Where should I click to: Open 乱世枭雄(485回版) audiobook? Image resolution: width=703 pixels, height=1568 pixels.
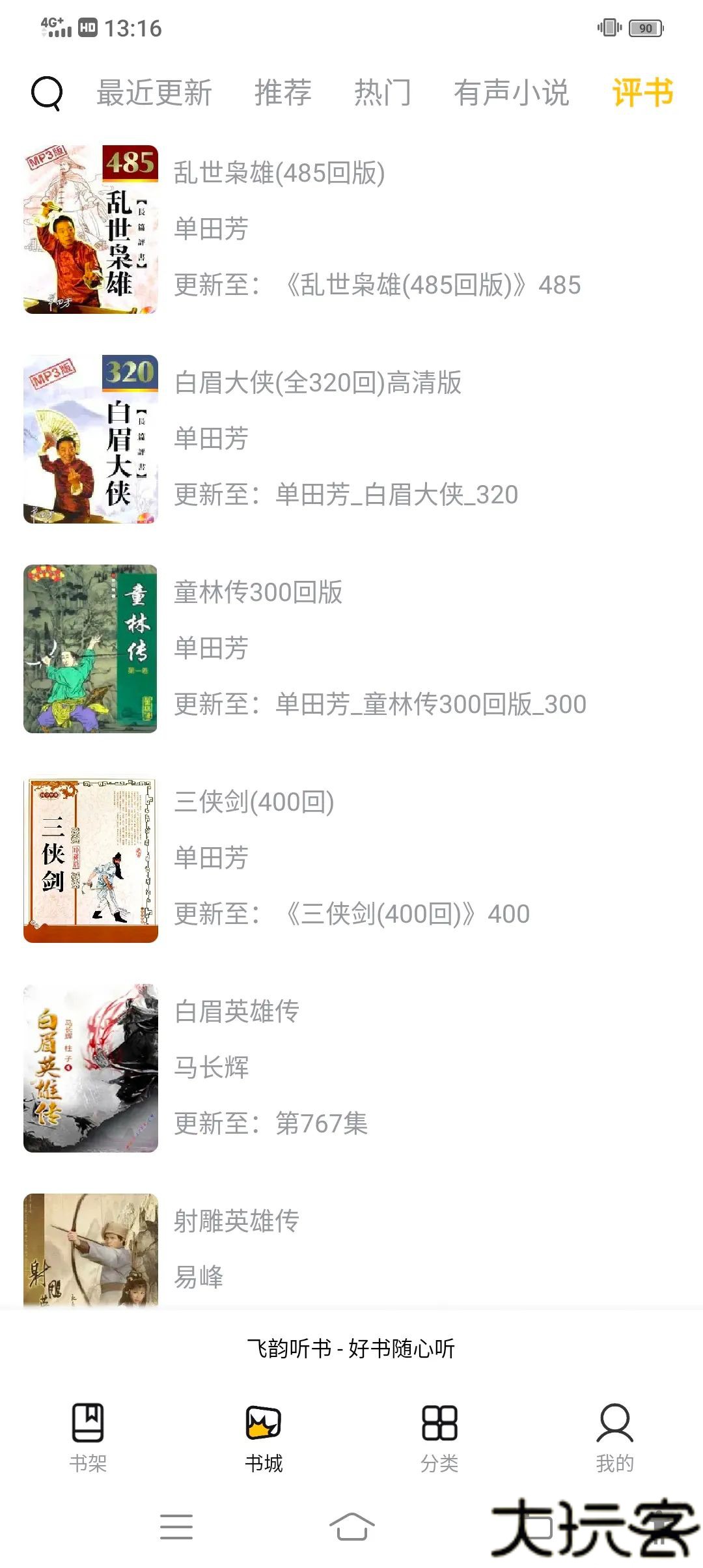[x=280, y=174]
